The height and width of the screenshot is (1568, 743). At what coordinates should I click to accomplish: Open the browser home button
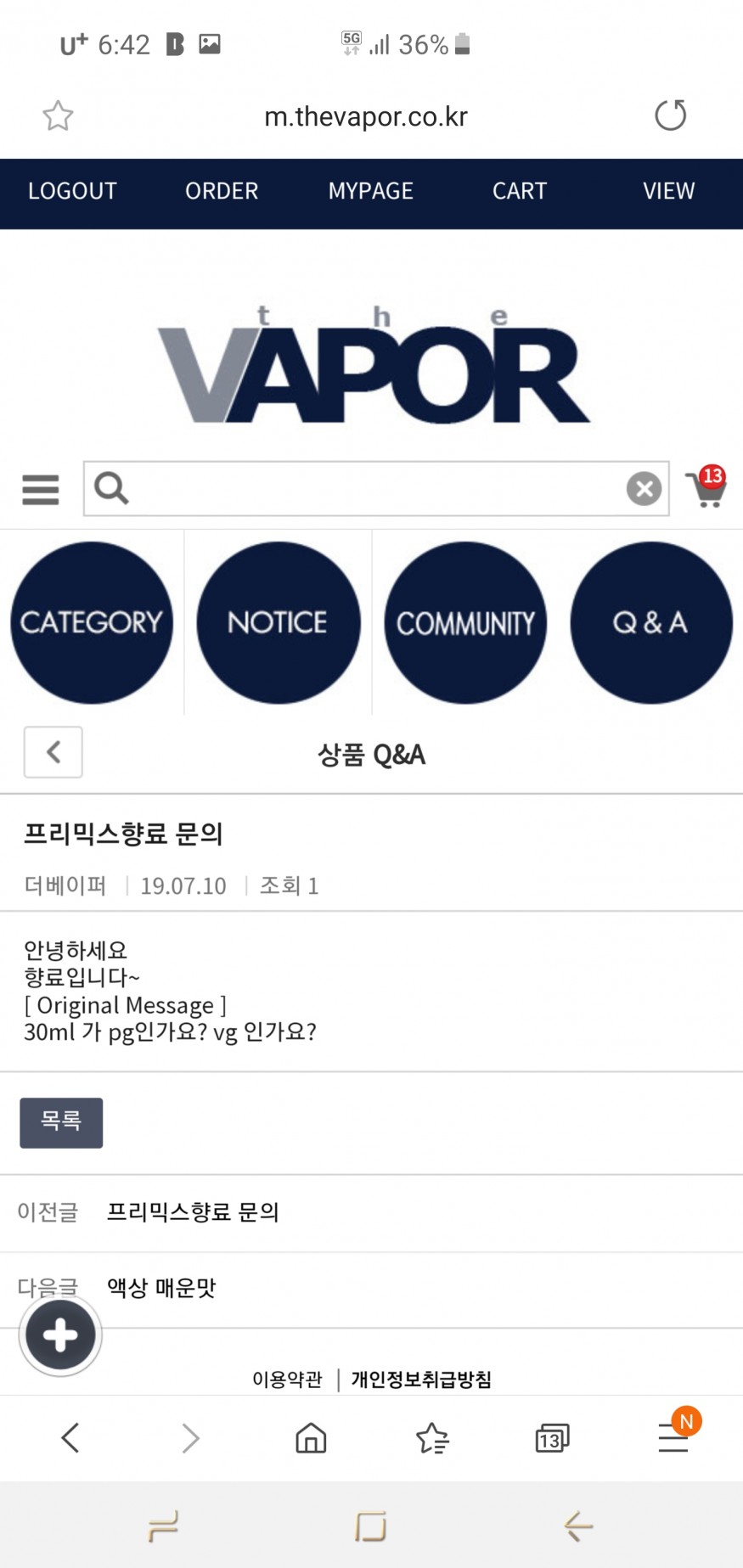(x=311, y=1438)
